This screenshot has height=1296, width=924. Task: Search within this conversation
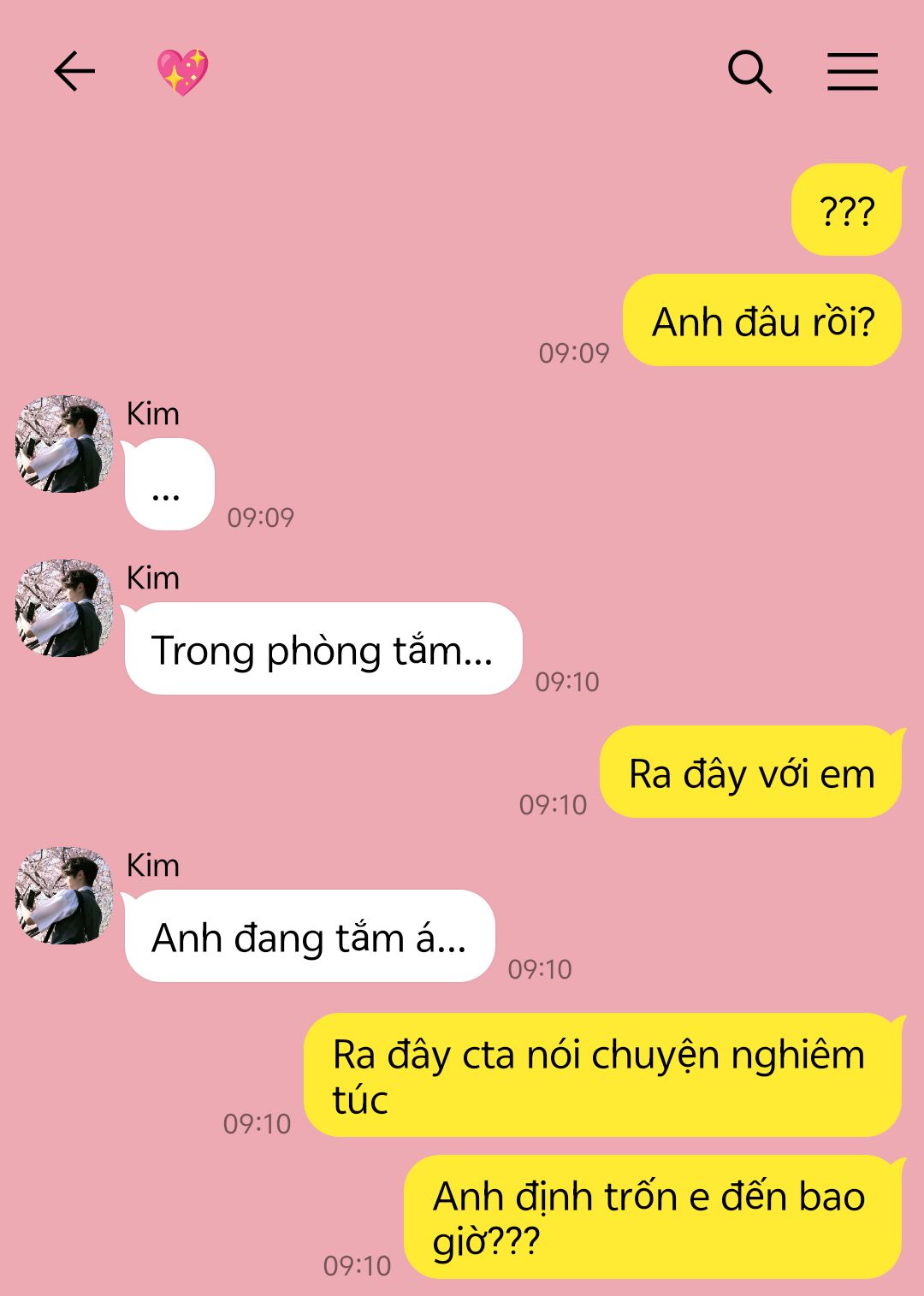749,71
